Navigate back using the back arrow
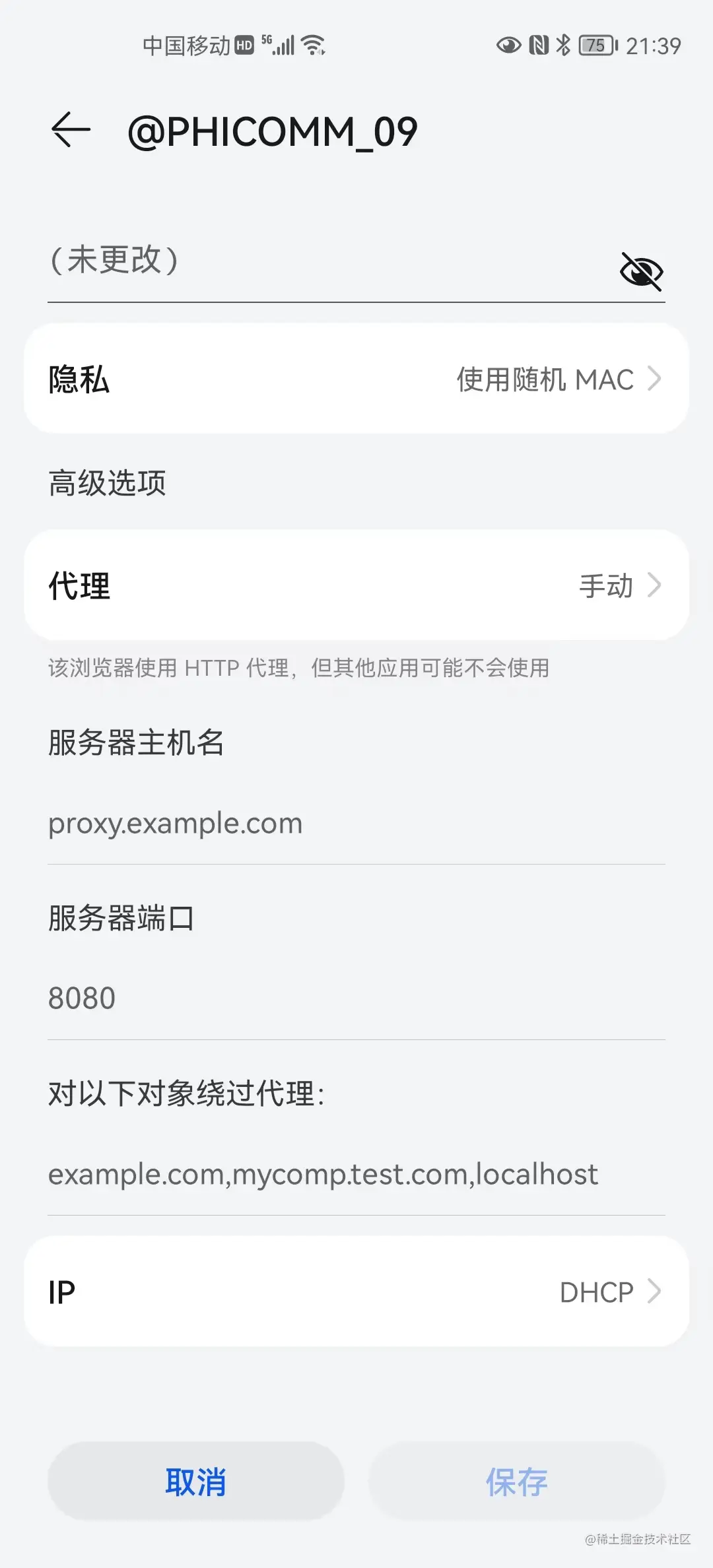 point(71,129)
